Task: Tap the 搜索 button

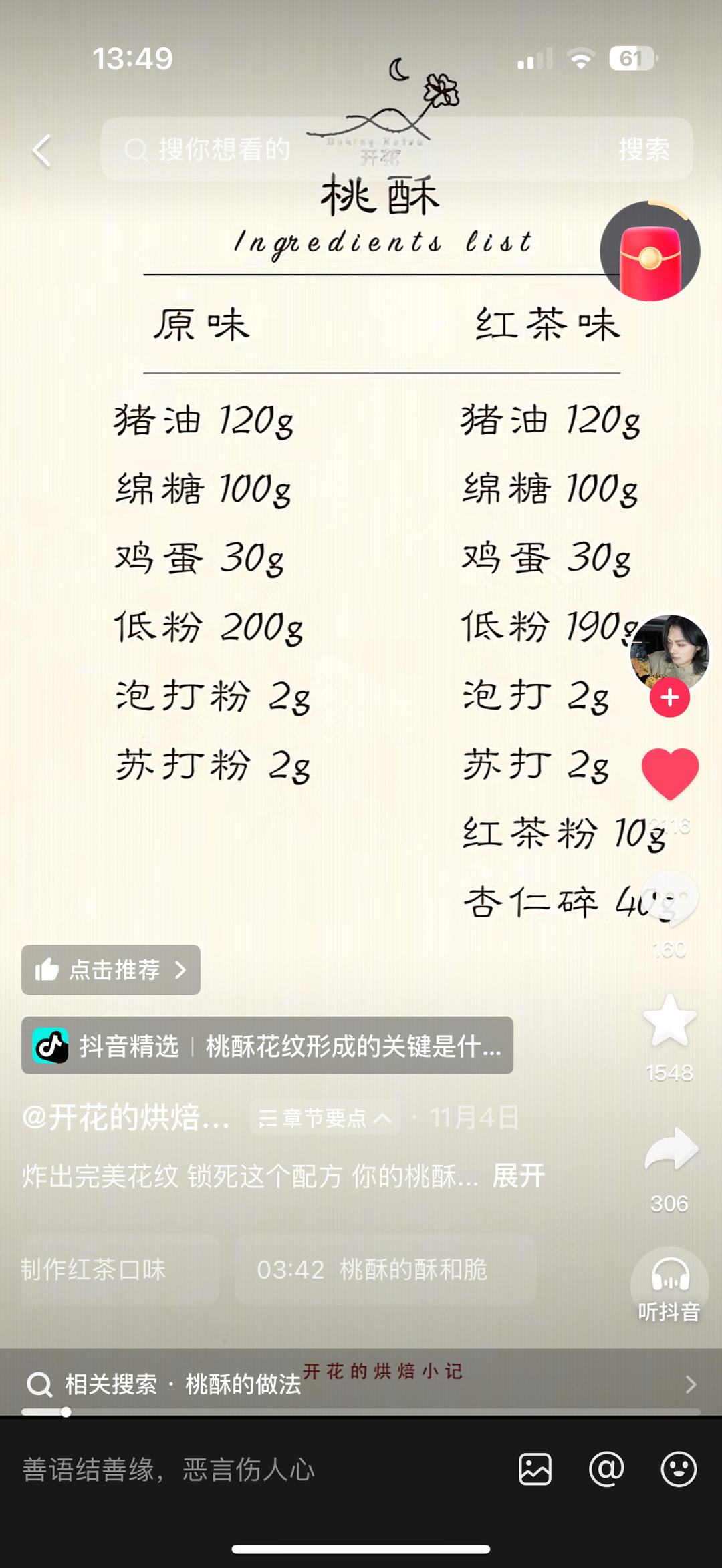Action: pos(644,150)
